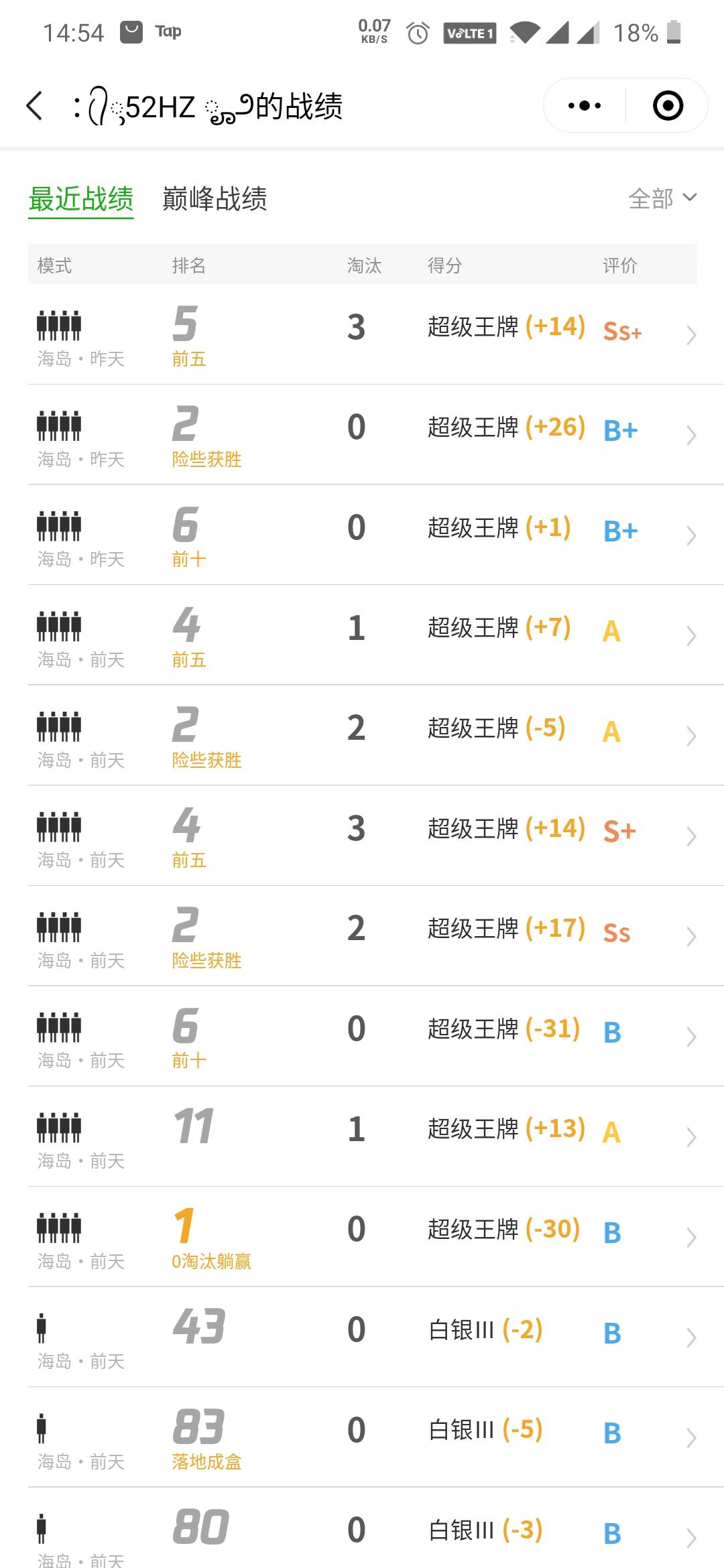View the rank 2 match scoring -5
The width and height of the screenshot is (724, 1568).
point(362,735)
